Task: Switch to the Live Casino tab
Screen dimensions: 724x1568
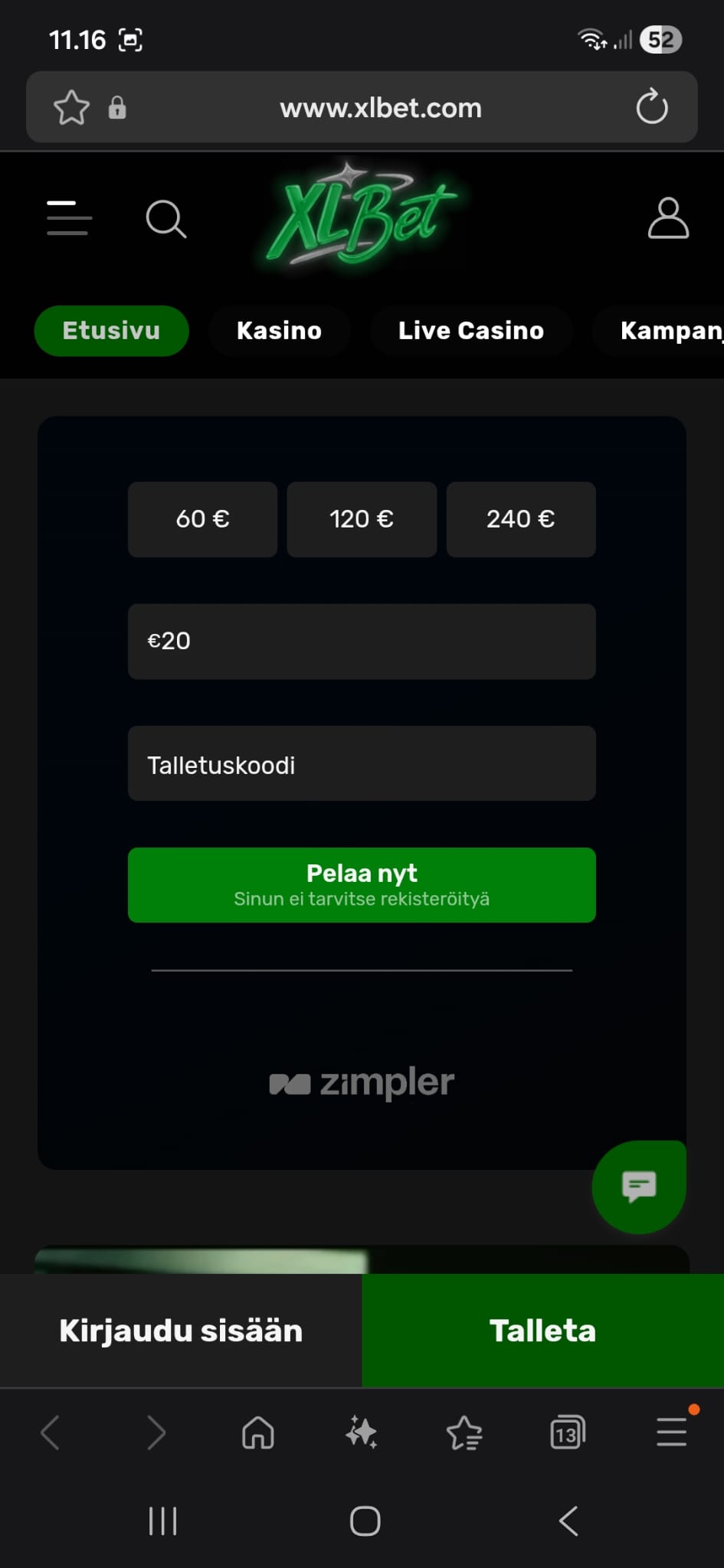Action: click(470, 331)
